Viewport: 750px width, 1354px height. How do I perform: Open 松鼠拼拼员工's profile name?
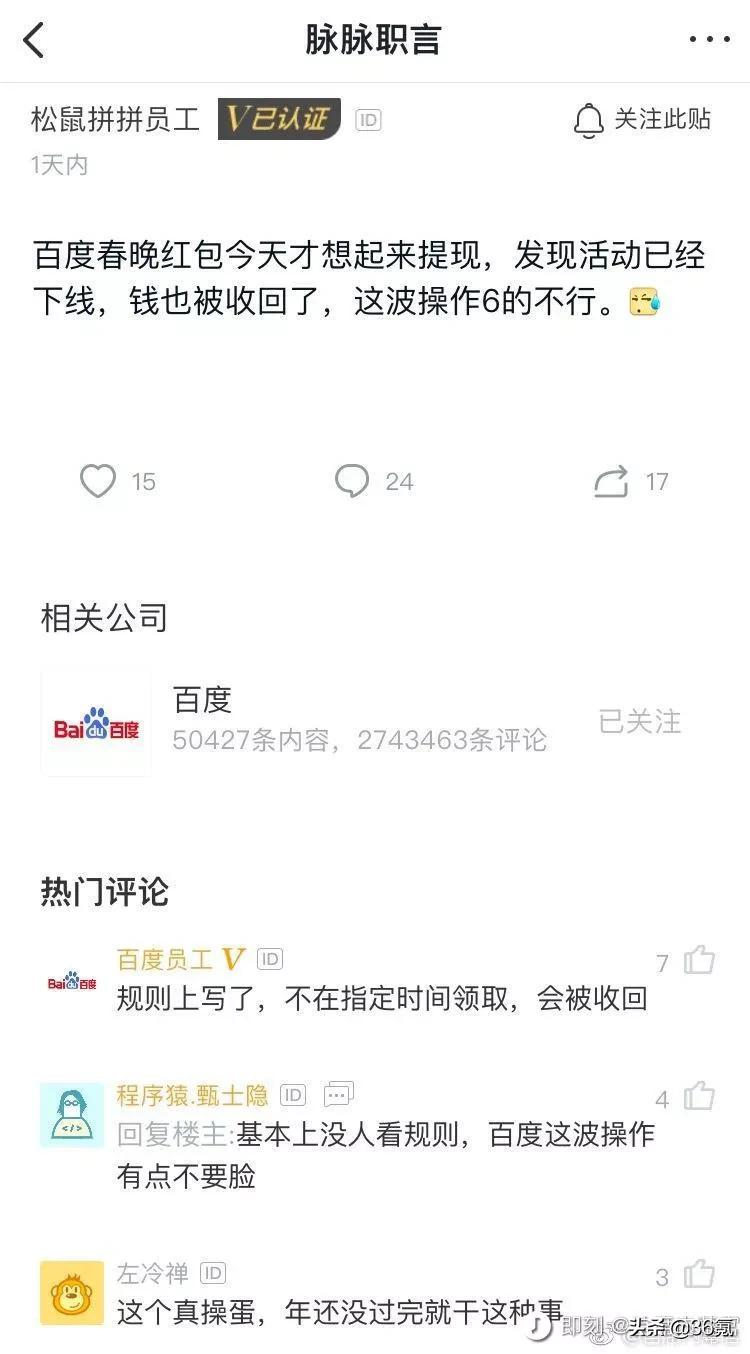pos(113,117)
